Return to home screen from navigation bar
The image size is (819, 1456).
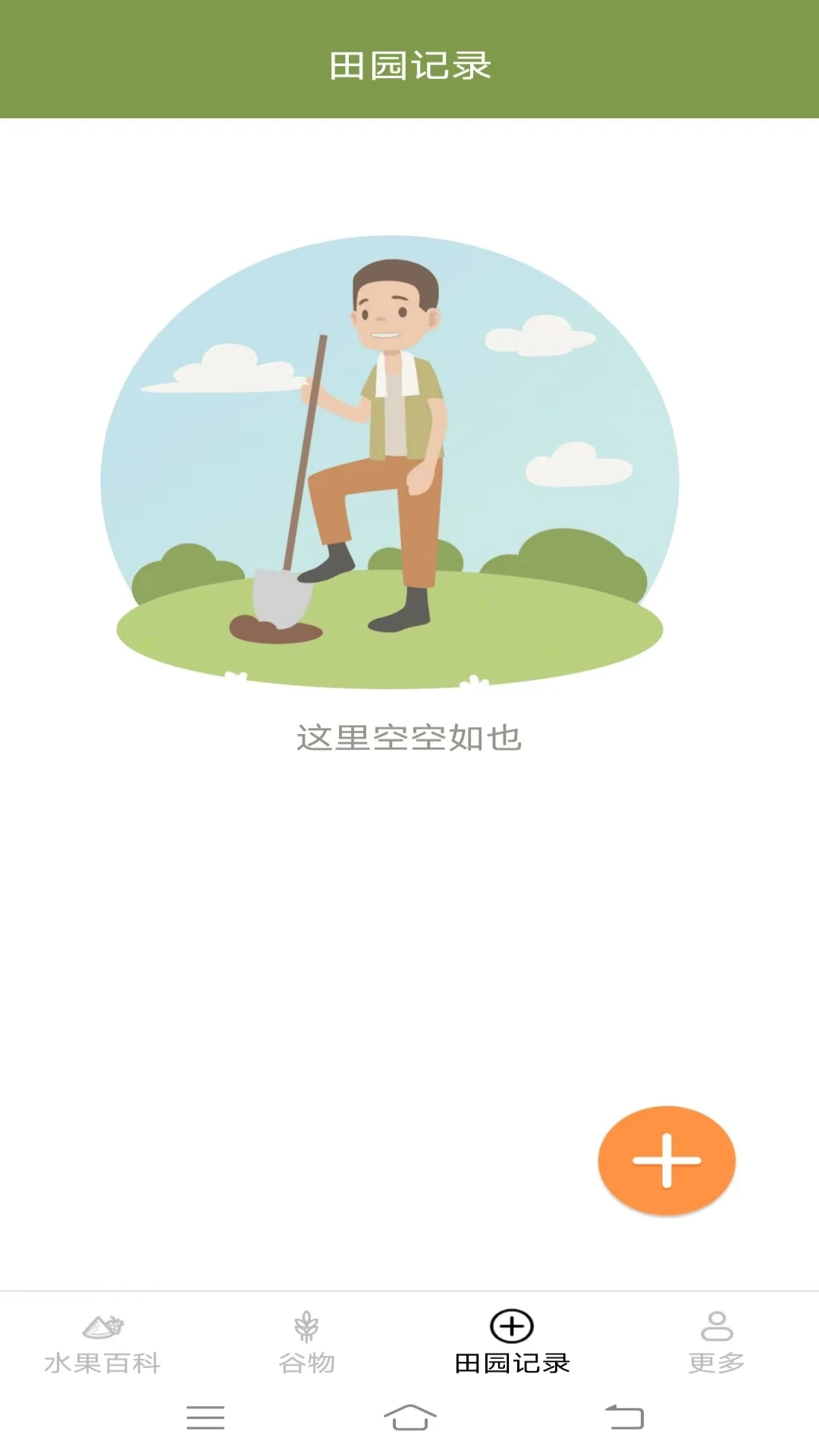[x=408, y=1419]
